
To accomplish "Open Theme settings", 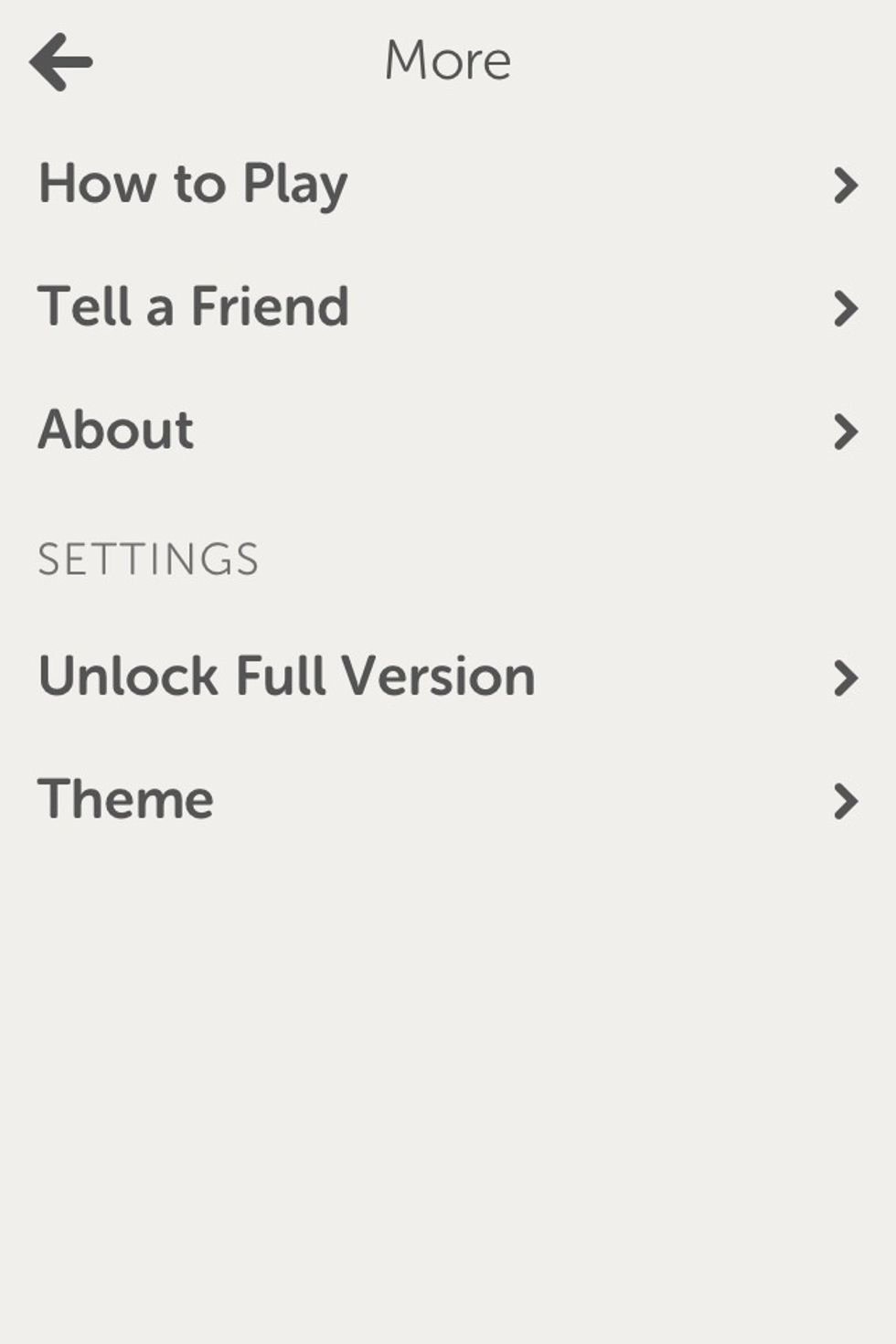I will pyautogui.click(x=126, y=800).
